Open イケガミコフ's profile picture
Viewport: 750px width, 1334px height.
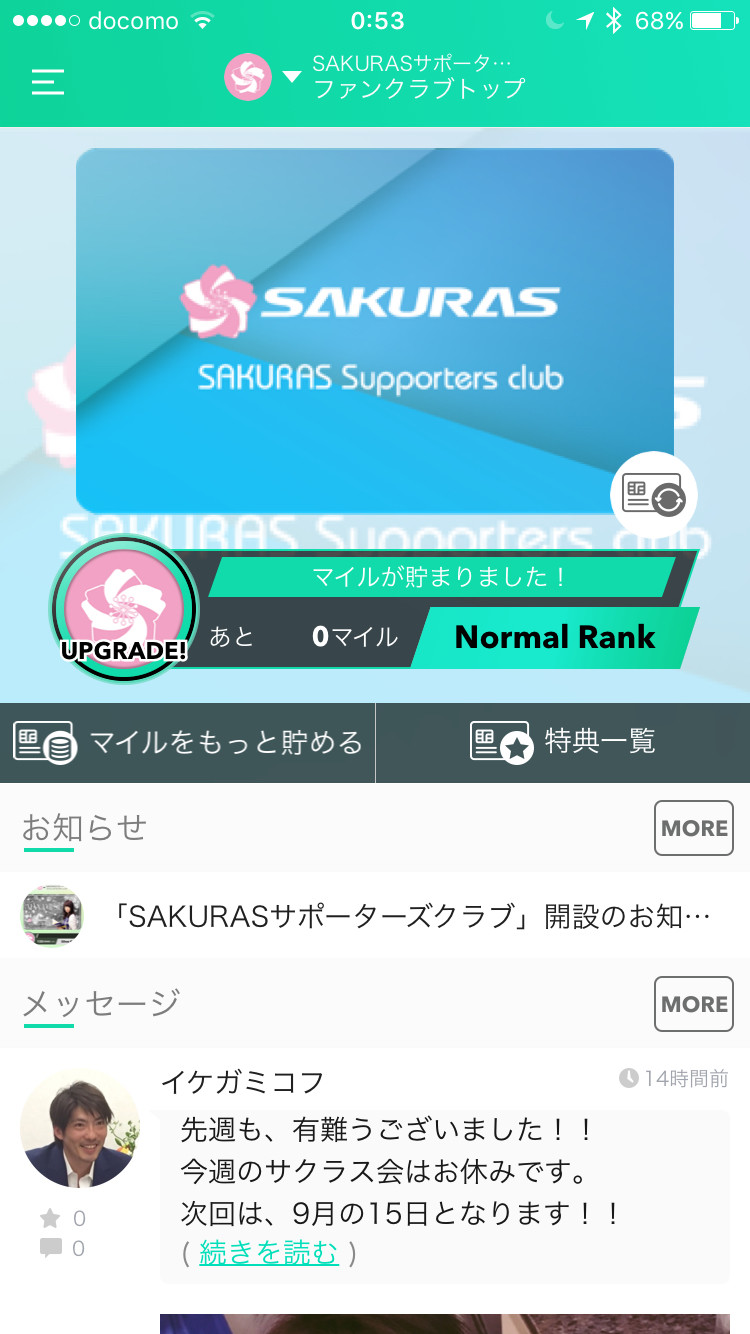80,1128
